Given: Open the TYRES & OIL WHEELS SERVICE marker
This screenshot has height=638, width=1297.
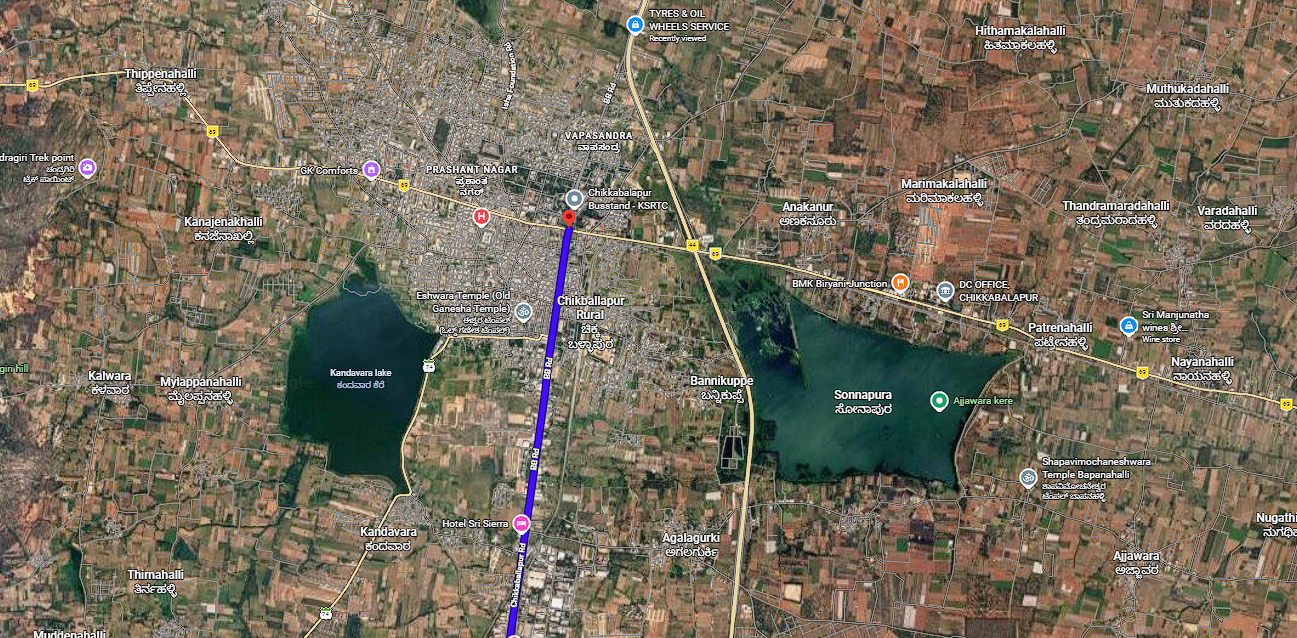Looking at the screenshot, I should 634,24.
